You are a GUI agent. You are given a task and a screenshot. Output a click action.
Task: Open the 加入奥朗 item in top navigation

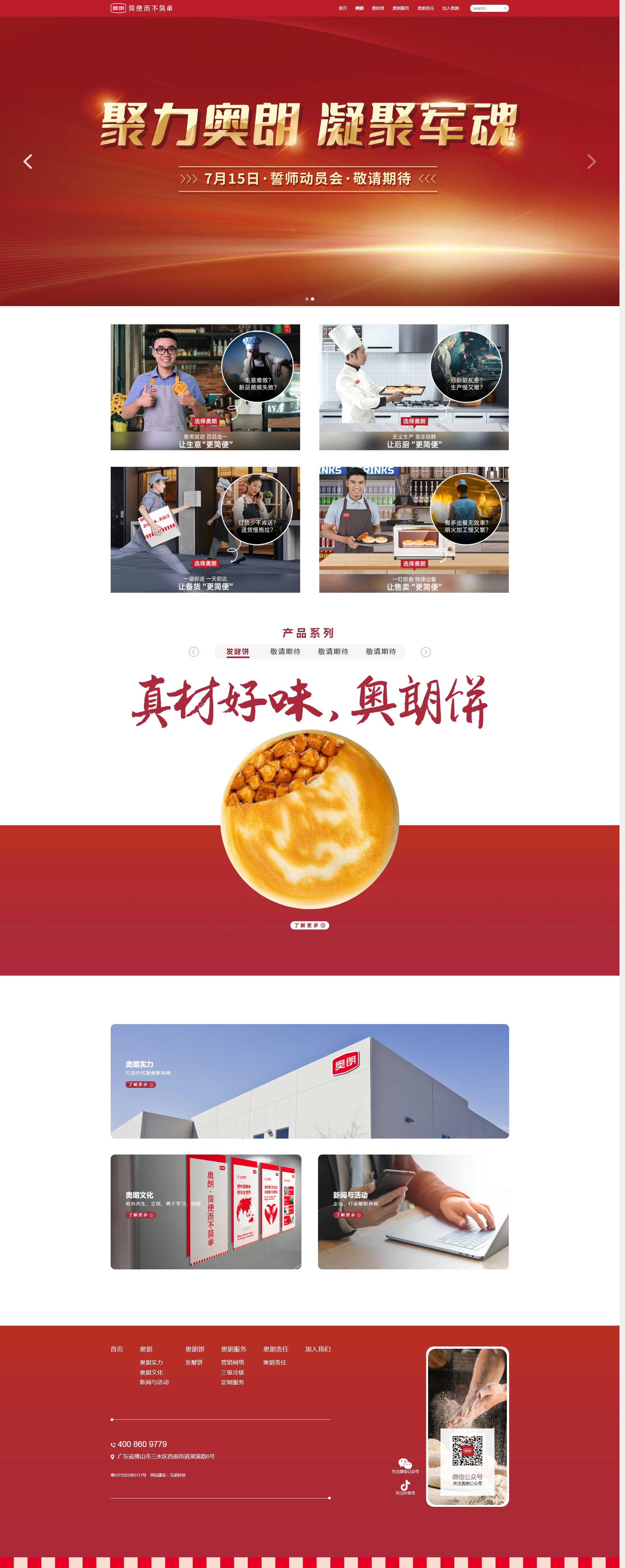tap(450, 8)
